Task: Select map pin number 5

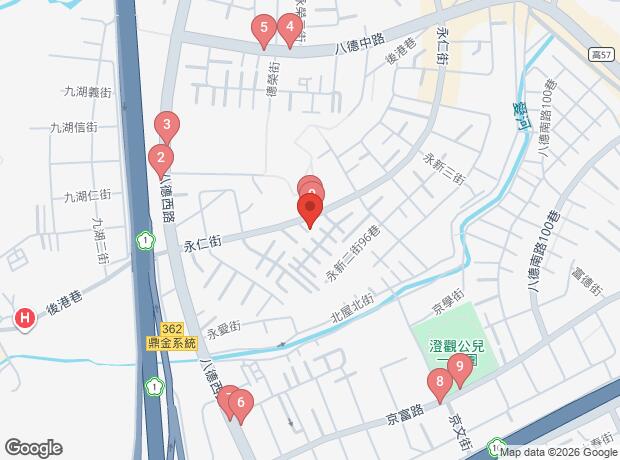Action: coord(263,29)
